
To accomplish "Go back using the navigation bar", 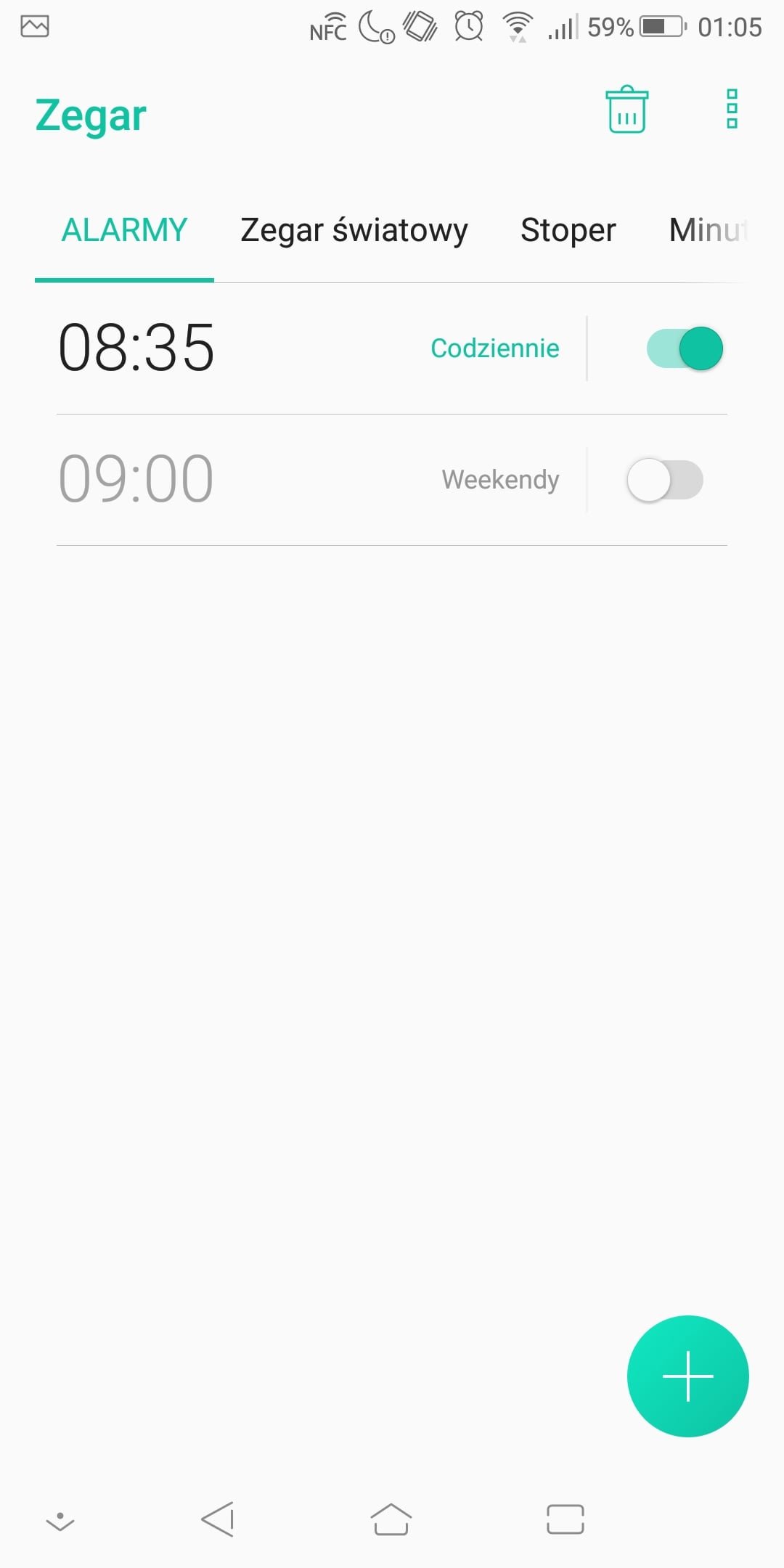I will click(217, 1519).
